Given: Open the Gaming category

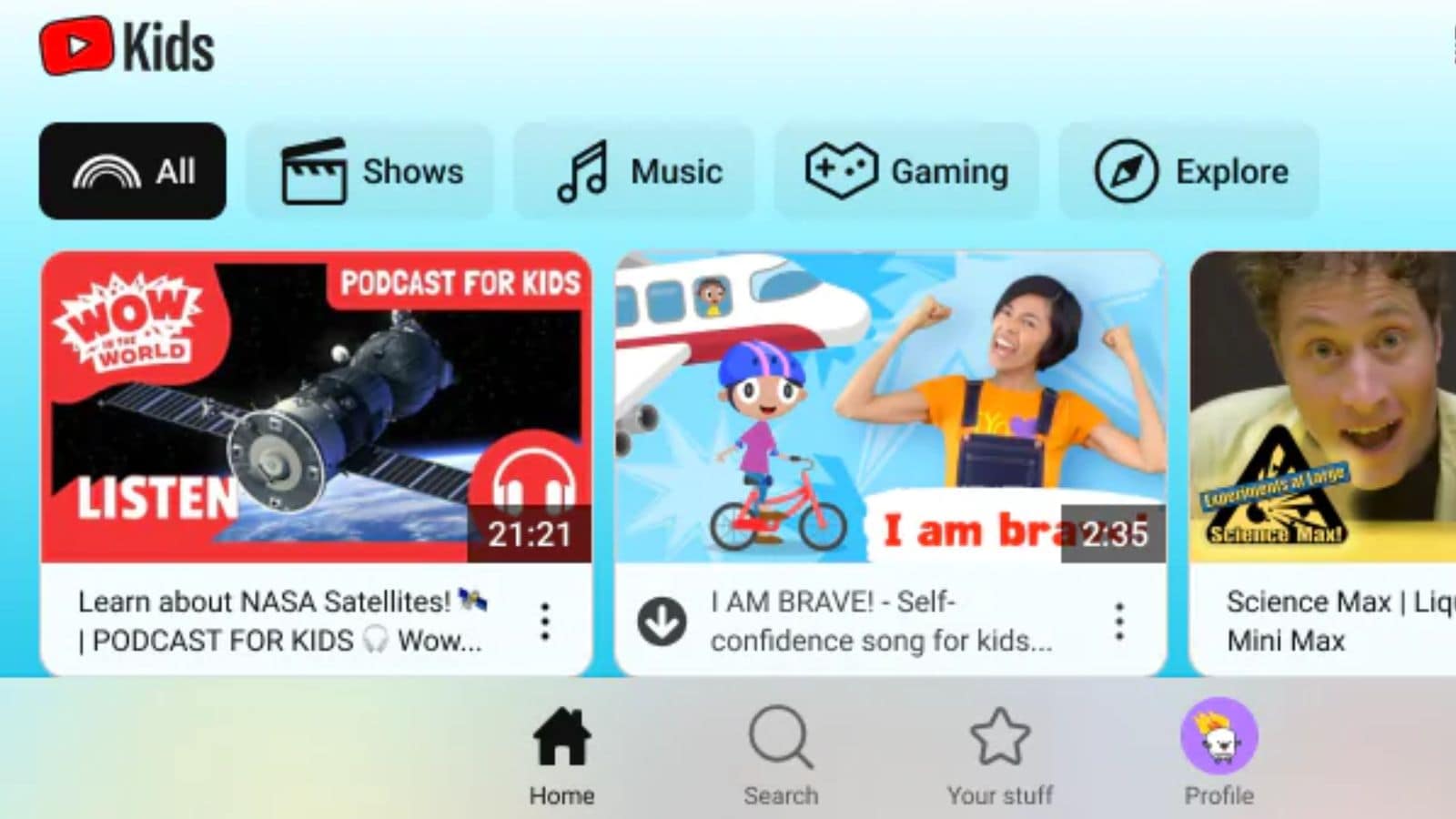Looking at the screenshot, I should coord(906,171).
